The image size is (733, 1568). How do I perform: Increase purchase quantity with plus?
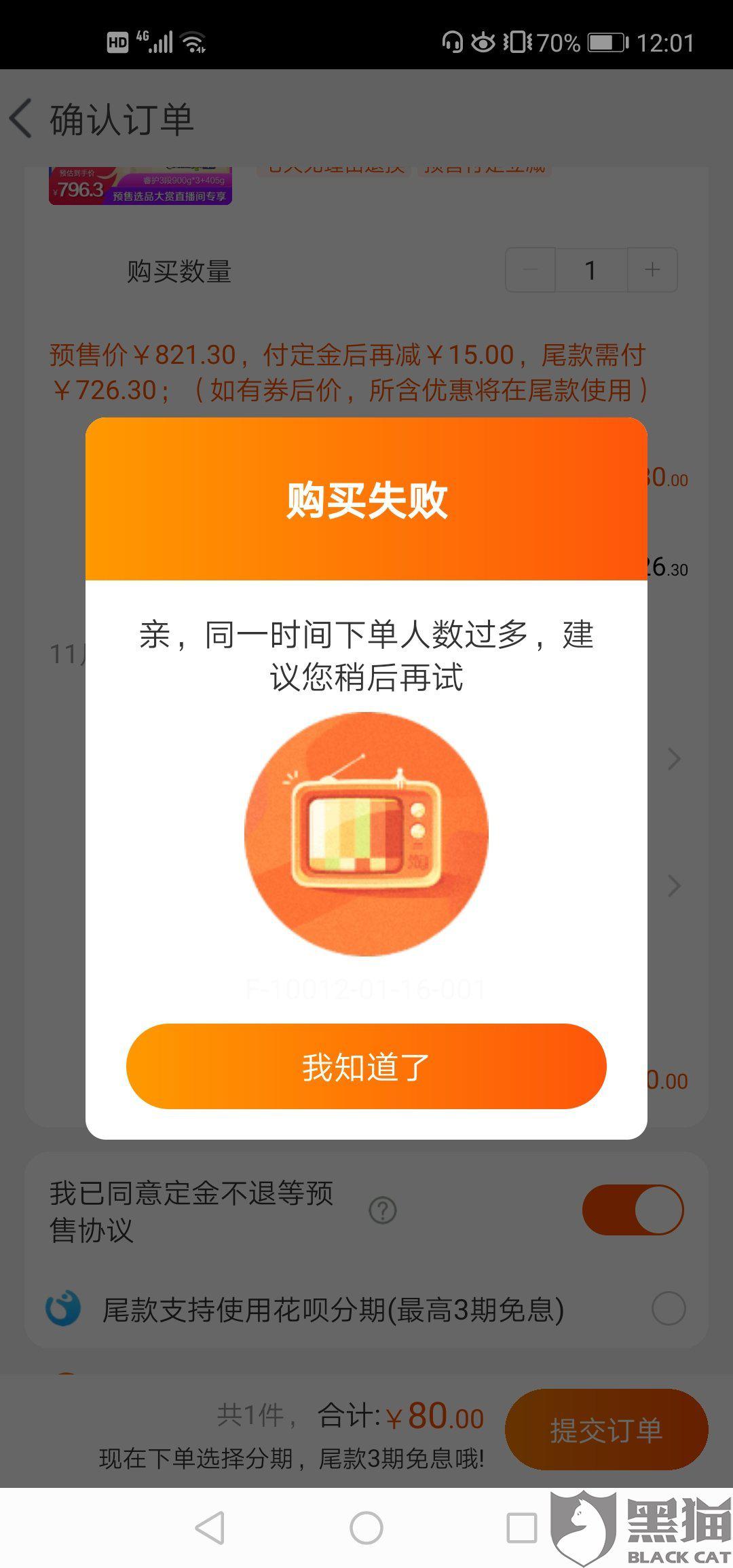[652, 269]
